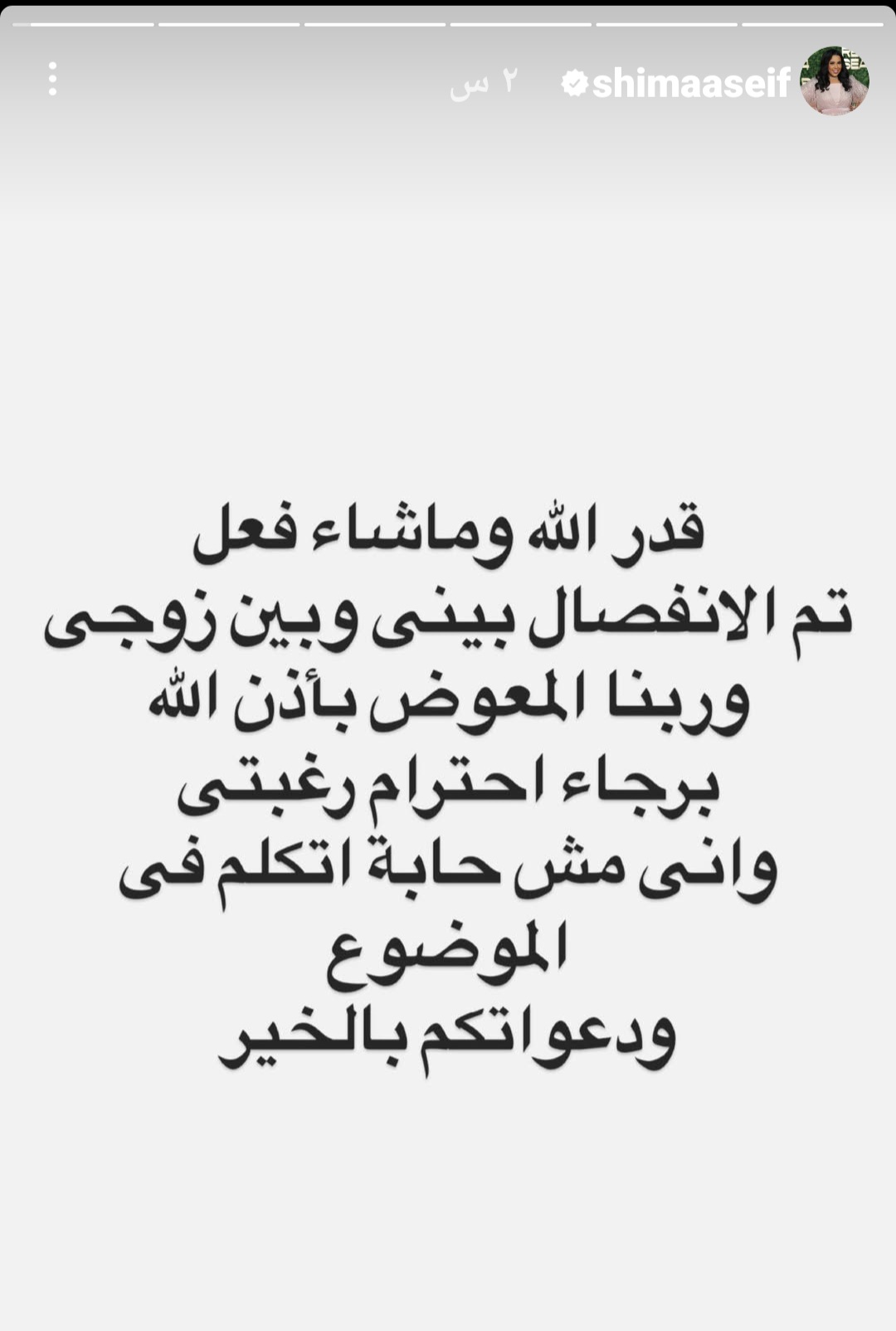This screenshot has height=1331, width=896.
Task: Open shimaaseif's profile picture
Action: click(x=833, y=80)
